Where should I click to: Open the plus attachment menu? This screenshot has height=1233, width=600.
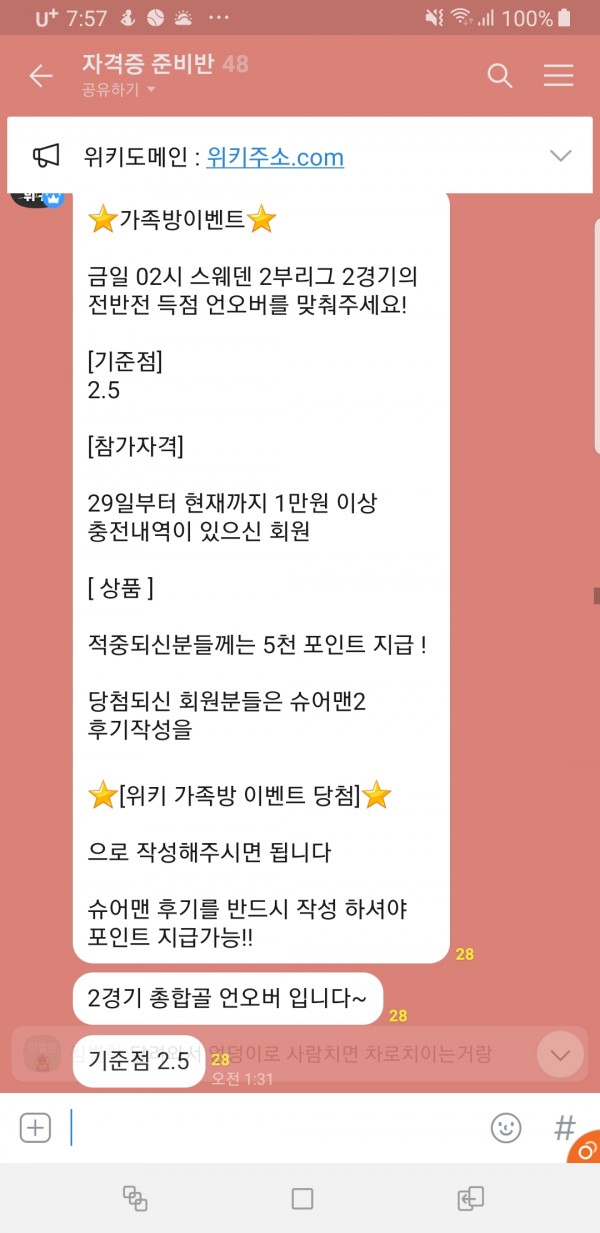tap(35, 1128)
